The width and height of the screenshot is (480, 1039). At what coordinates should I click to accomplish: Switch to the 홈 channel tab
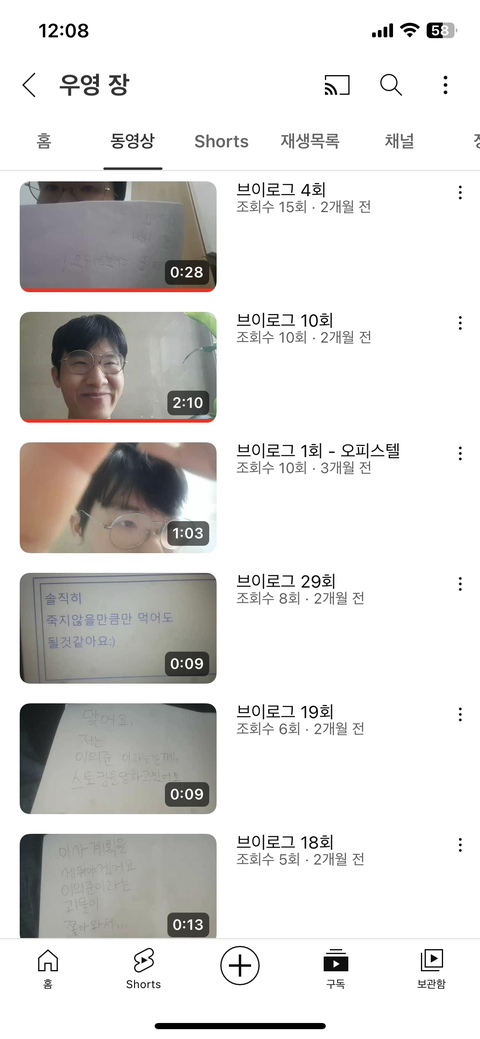[x=44, y=141]
